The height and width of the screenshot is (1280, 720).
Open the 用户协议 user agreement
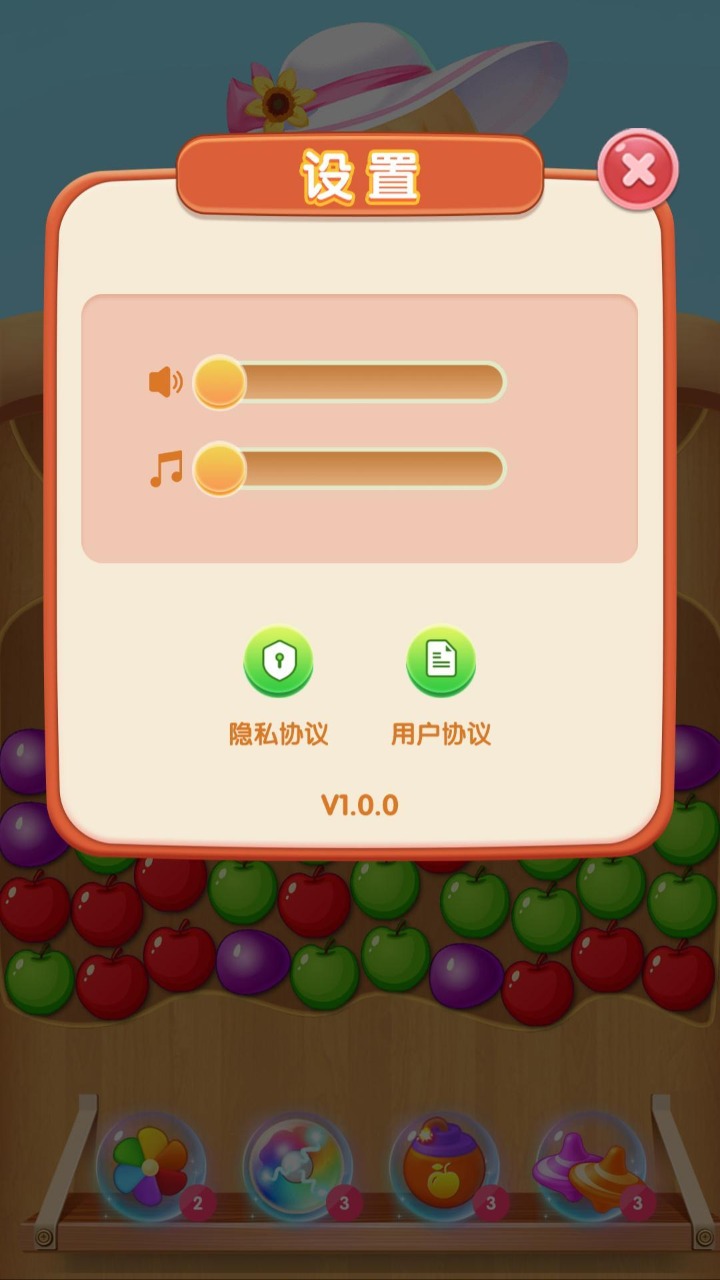[440, 732]
